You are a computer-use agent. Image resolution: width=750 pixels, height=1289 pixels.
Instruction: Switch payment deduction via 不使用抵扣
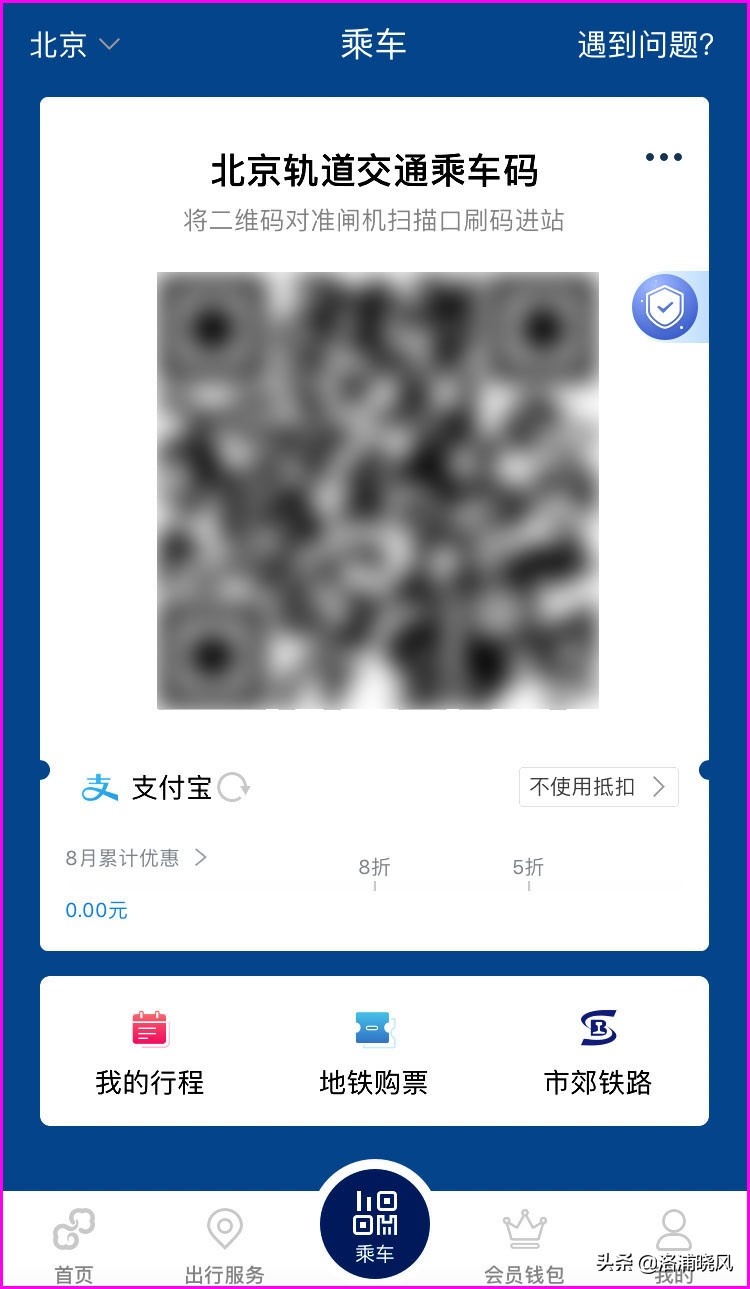[x=597, y=787]
